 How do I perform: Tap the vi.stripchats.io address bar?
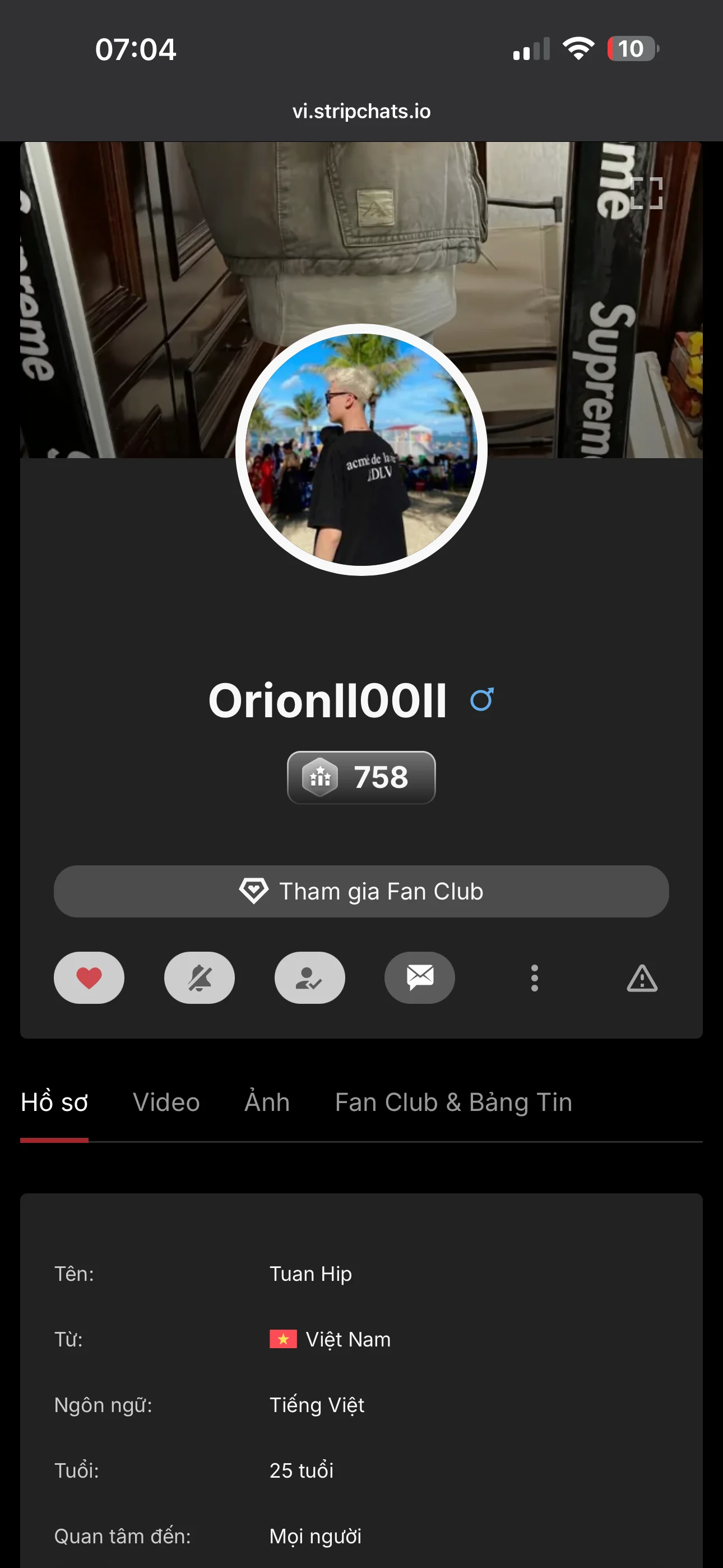[361, 112]
